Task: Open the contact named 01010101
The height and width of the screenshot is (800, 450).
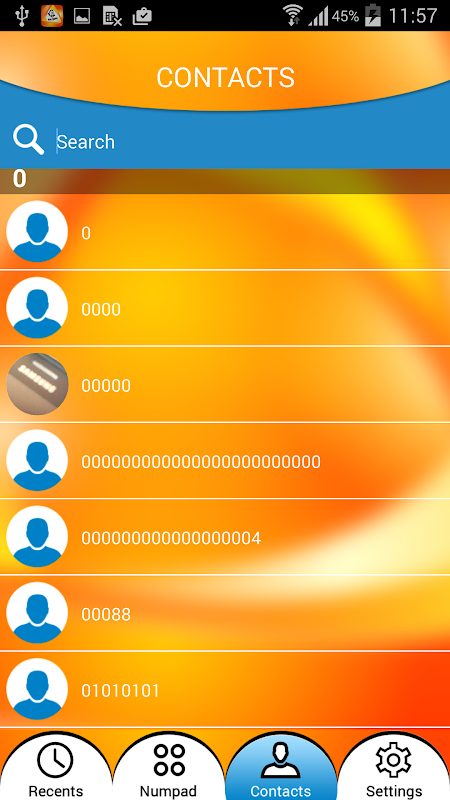Action: pos(225,689)
